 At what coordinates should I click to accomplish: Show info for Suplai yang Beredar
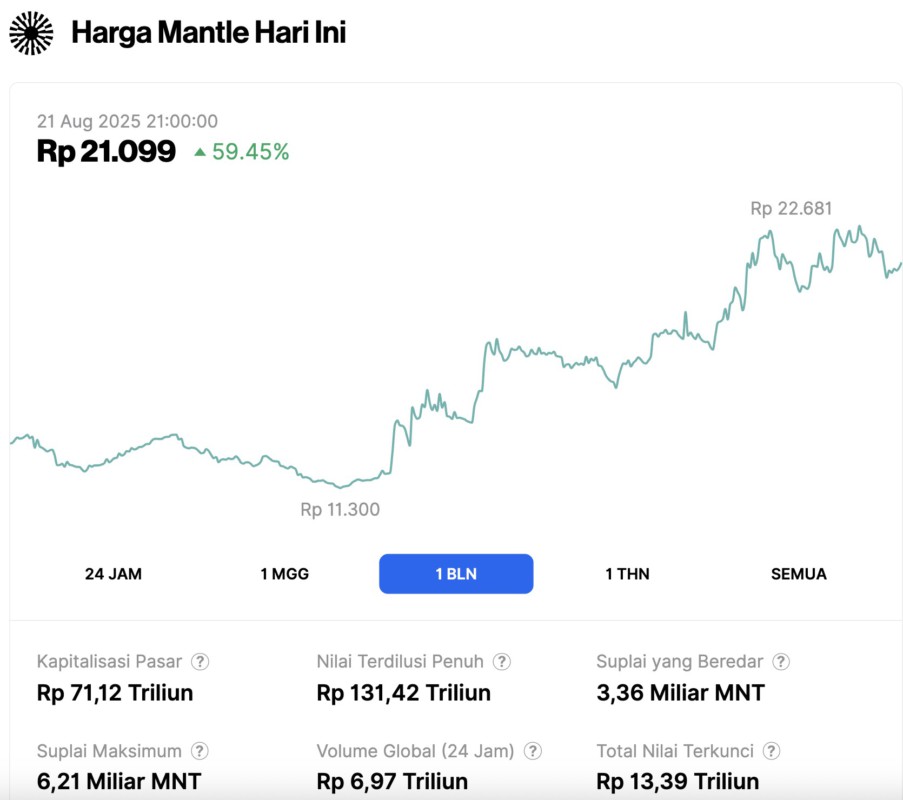[x=782, y=661]
